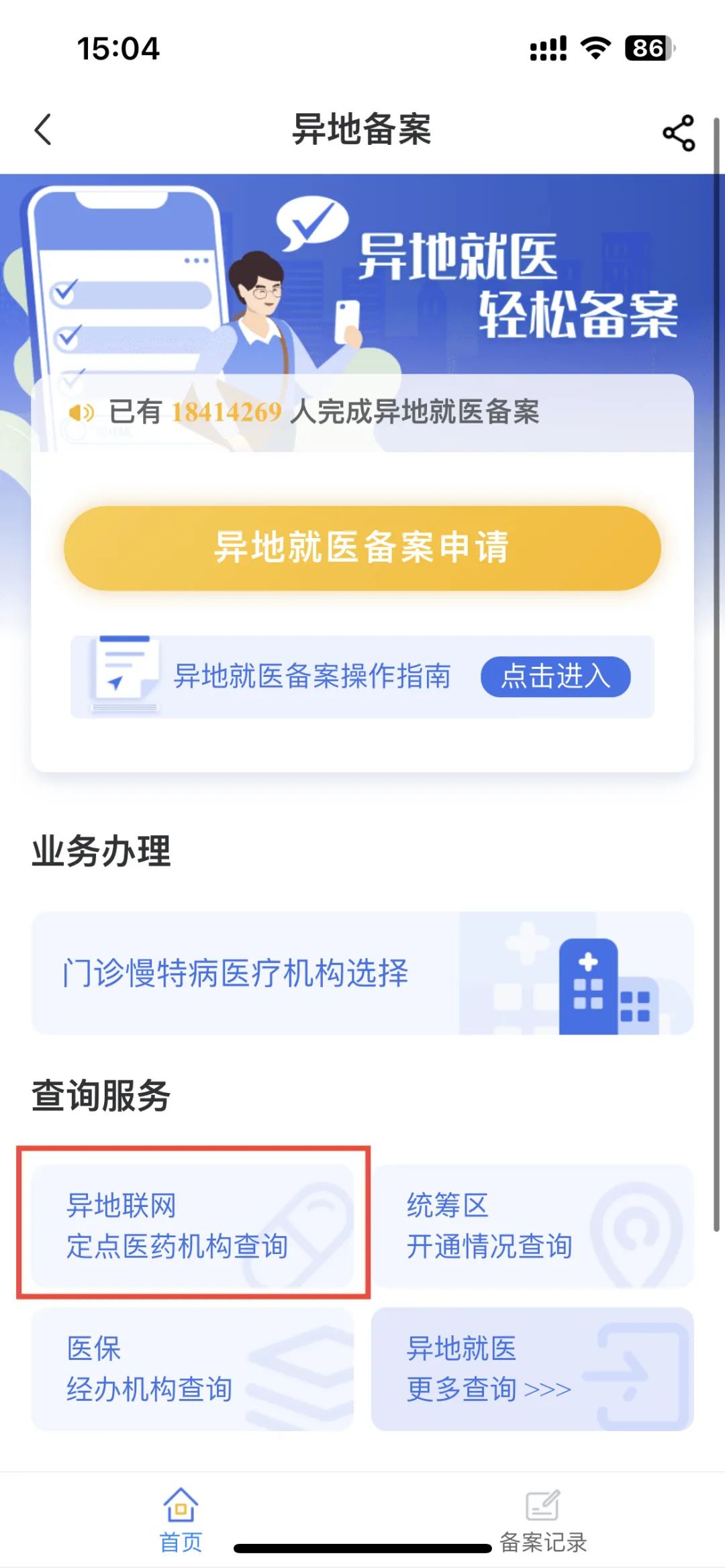The image size is (725, 1568).
Task: Share the 异地备案 page
Action: click(678, 133)
